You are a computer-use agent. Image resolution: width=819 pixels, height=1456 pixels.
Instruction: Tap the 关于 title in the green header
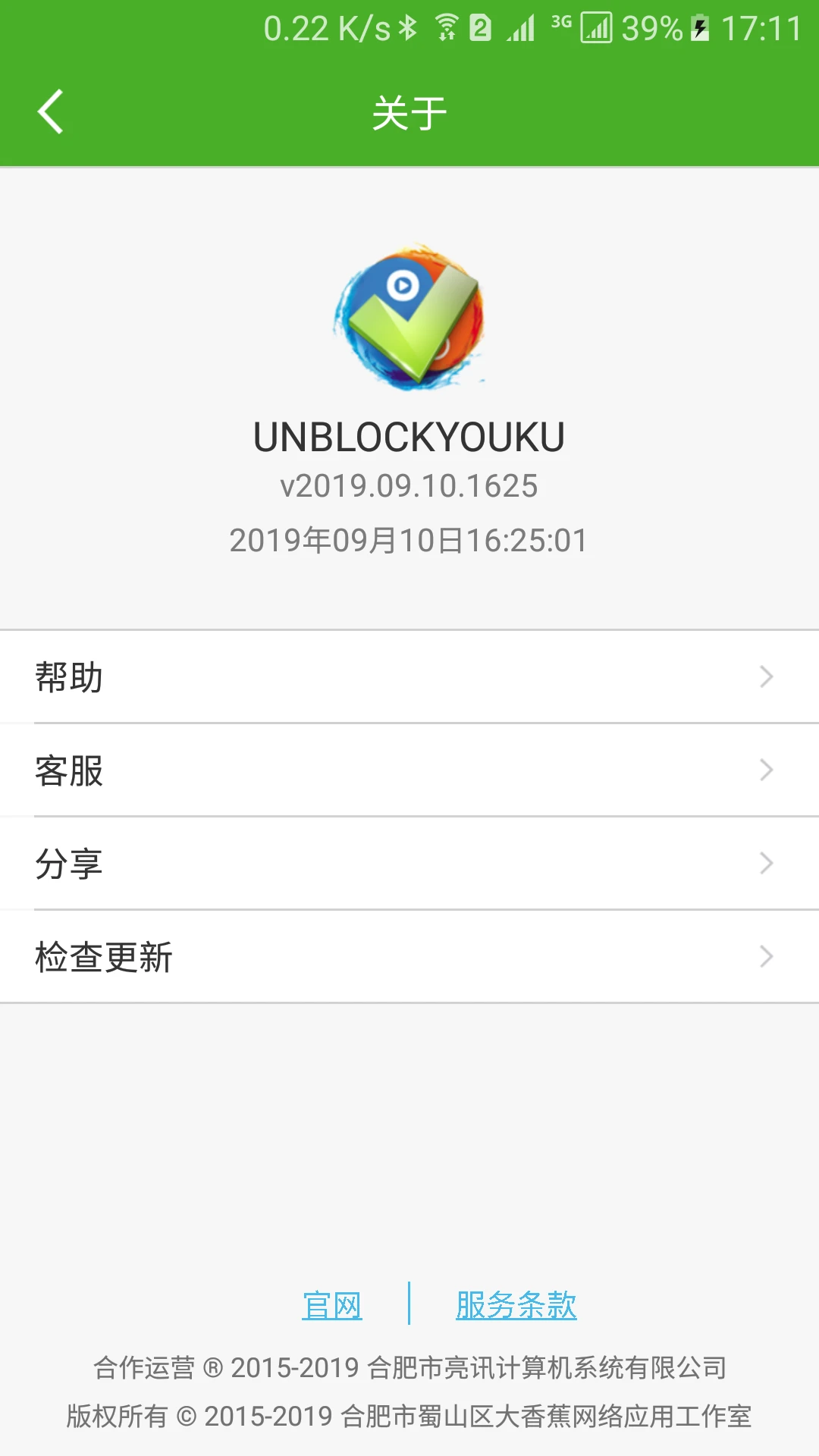(407, 111)
